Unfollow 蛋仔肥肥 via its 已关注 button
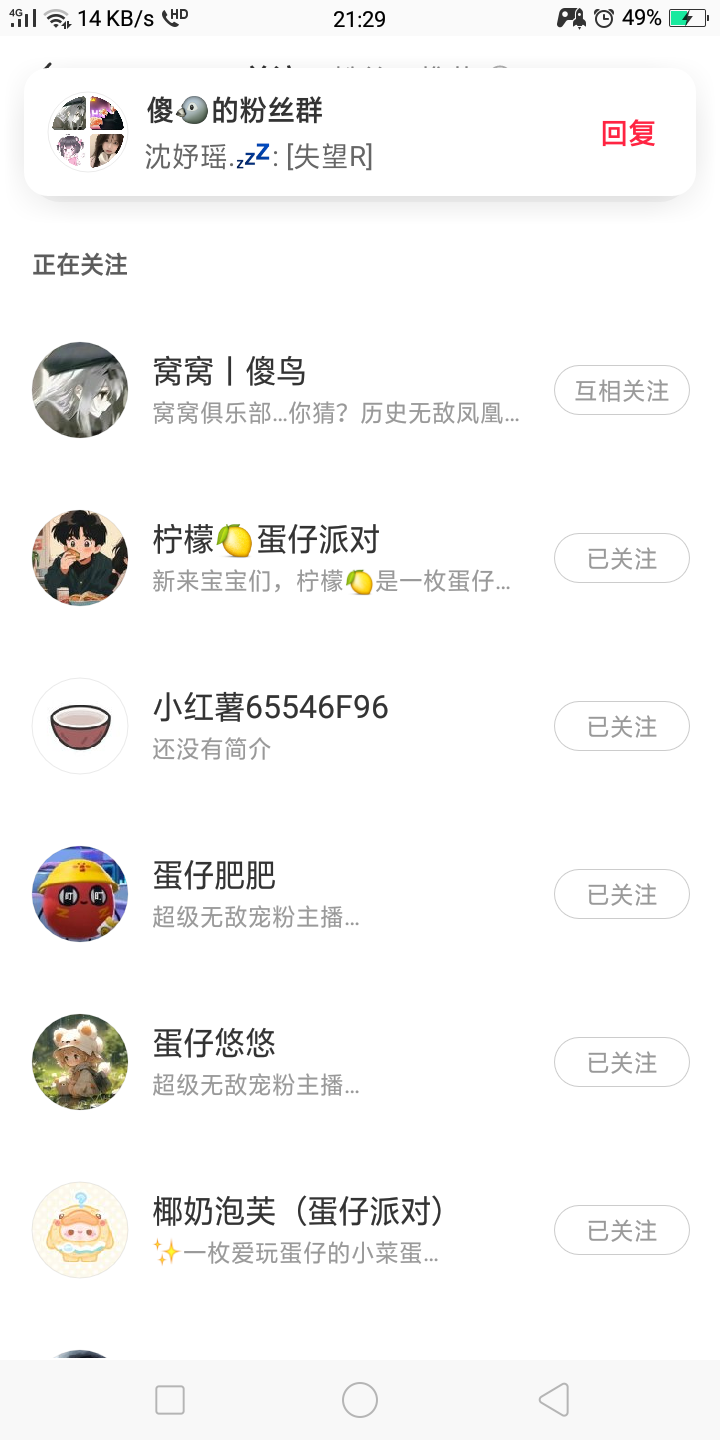 click(621, 894)
